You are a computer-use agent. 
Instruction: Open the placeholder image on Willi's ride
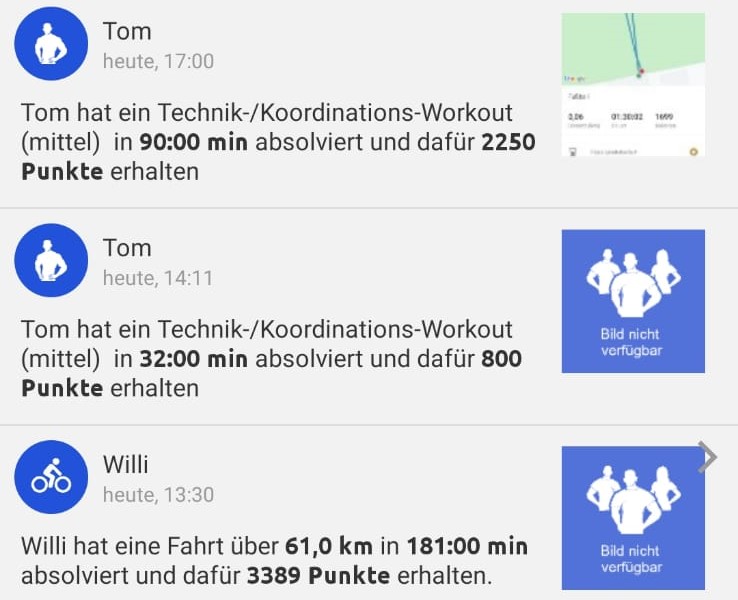point(633,518)
